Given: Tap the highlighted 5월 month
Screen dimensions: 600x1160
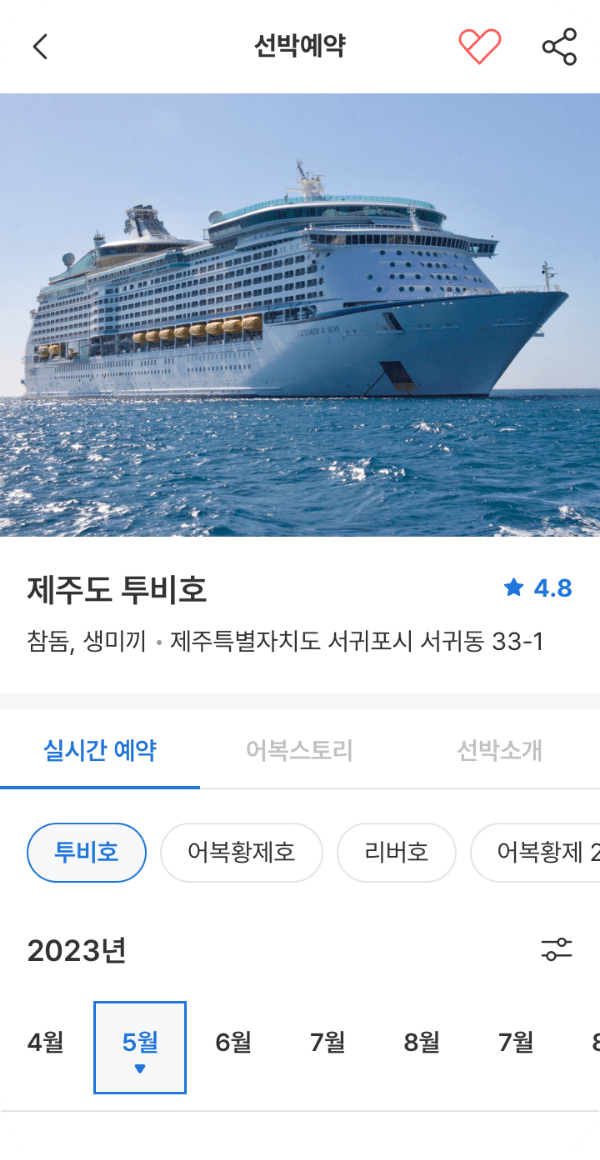Looking at the screenshot, I should (140, 1047).
